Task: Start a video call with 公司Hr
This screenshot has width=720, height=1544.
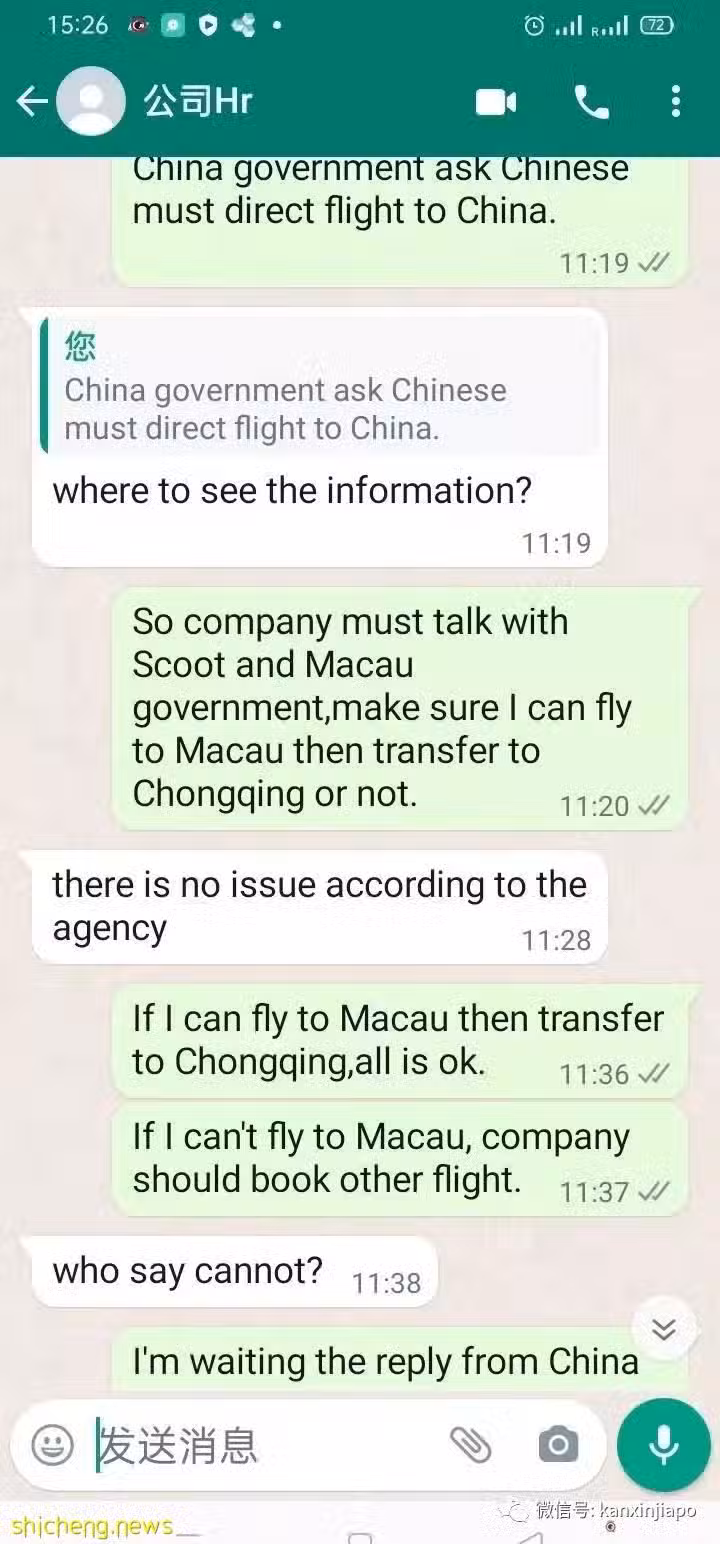Action: click(496, 102)
